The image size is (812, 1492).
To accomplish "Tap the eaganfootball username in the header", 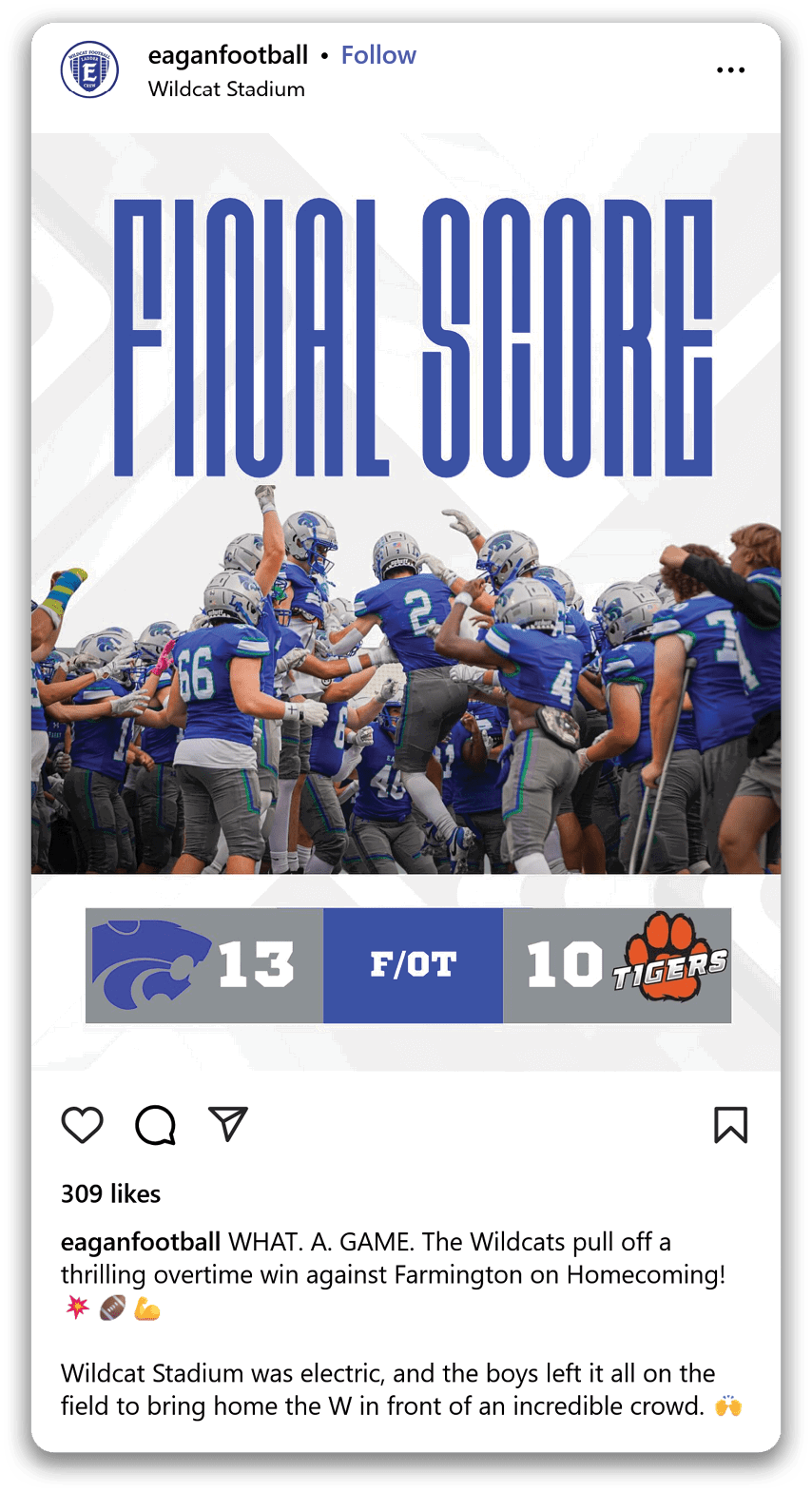I will click(228, 55).
